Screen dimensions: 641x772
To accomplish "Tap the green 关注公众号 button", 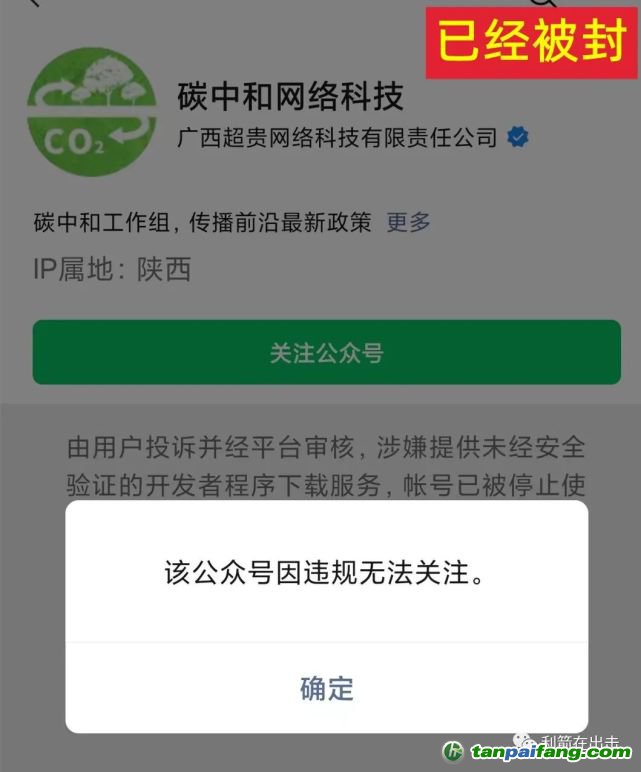I will [x=326, y=352].
